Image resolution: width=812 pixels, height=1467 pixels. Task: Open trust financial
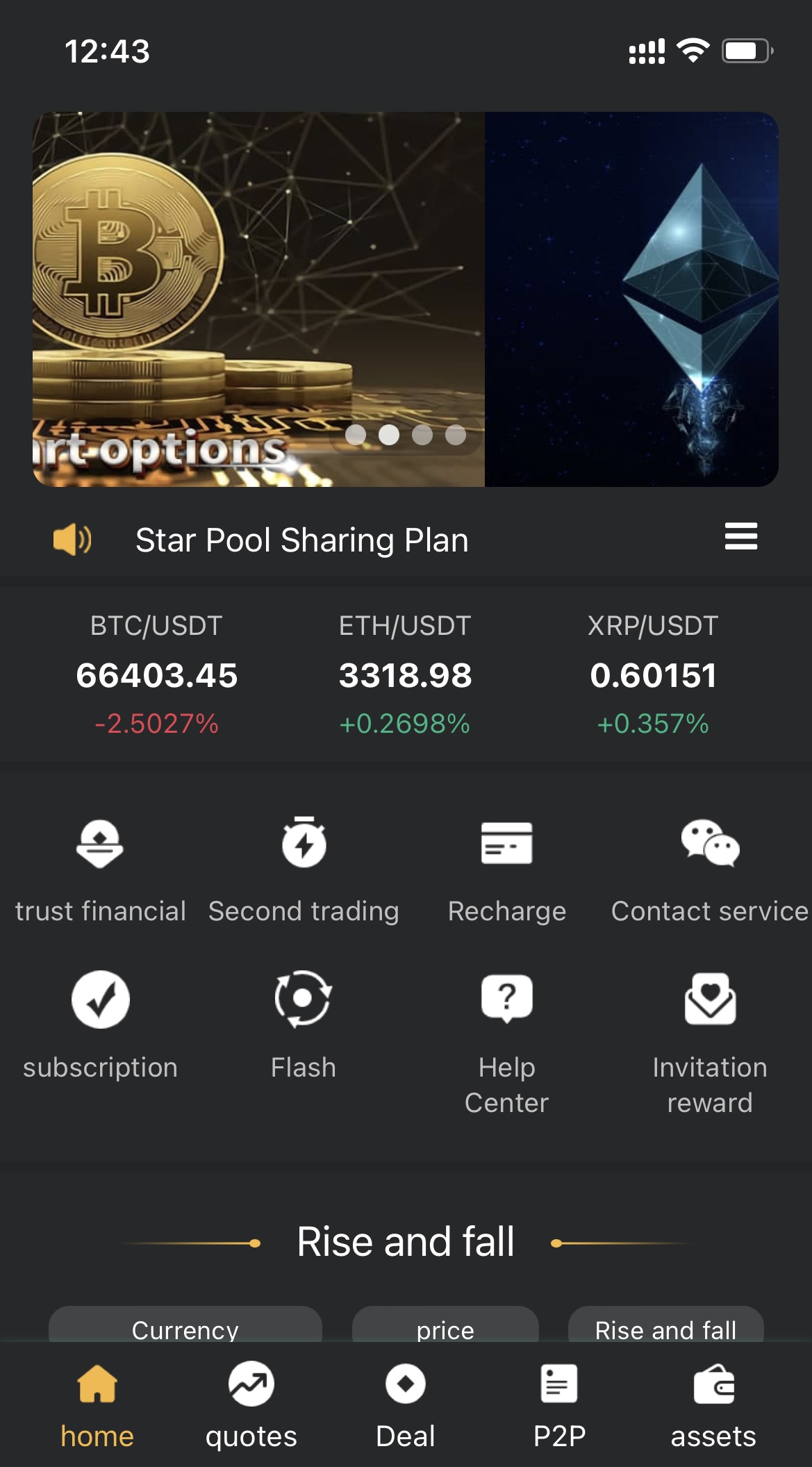click(x=100, y=868)
